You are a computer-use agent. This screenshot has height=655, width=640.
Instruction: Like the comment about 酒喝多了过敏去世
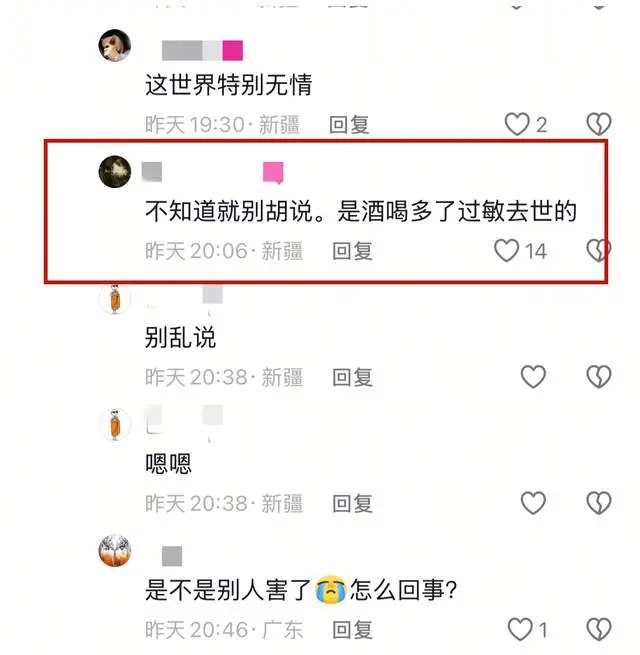[x=508, y=250]
